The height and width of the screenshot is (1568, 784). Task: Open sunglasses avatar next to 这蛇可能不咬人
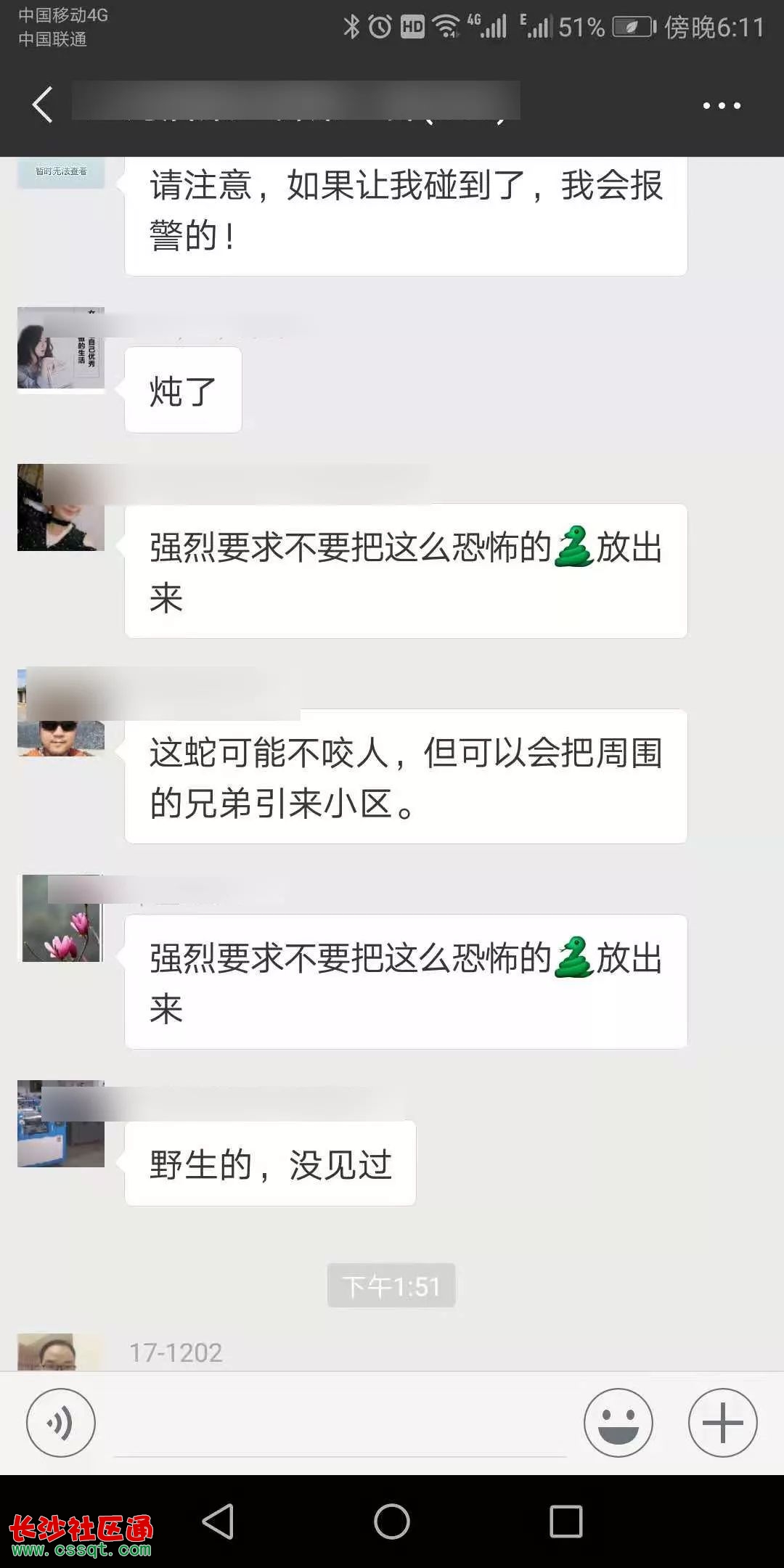point(61,713)
